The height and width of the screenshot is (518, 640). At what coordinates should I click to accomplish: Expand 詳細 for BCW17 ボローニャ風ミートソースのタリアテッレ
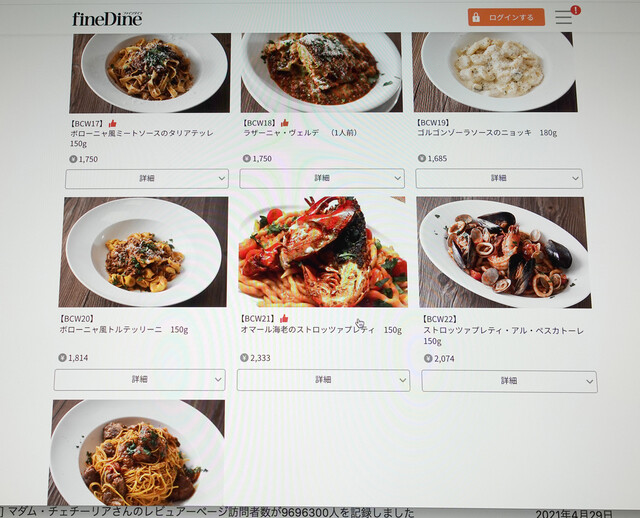pyautogui.click(x=147, y=178)
